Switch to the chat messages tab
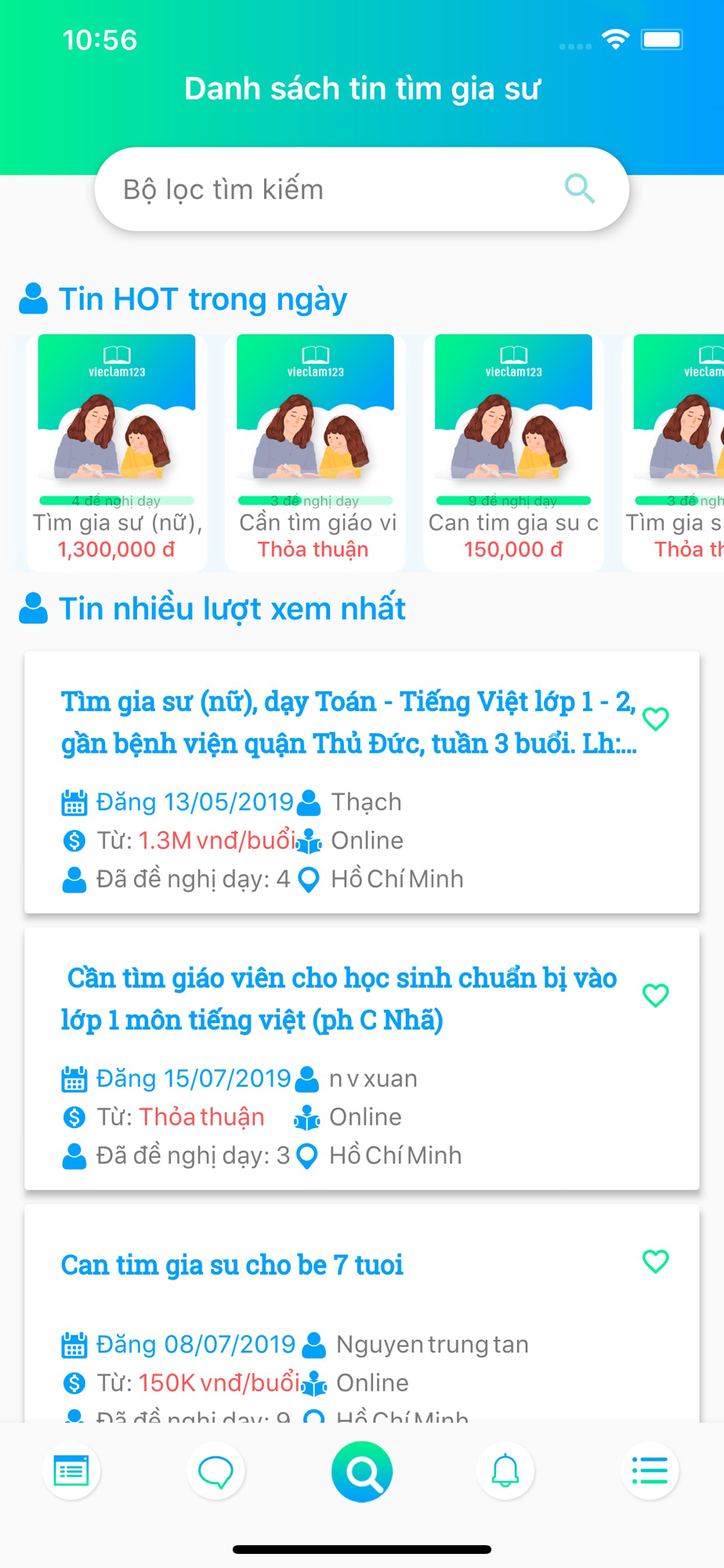The image size is (724, 1568). tap(215, 1472)
